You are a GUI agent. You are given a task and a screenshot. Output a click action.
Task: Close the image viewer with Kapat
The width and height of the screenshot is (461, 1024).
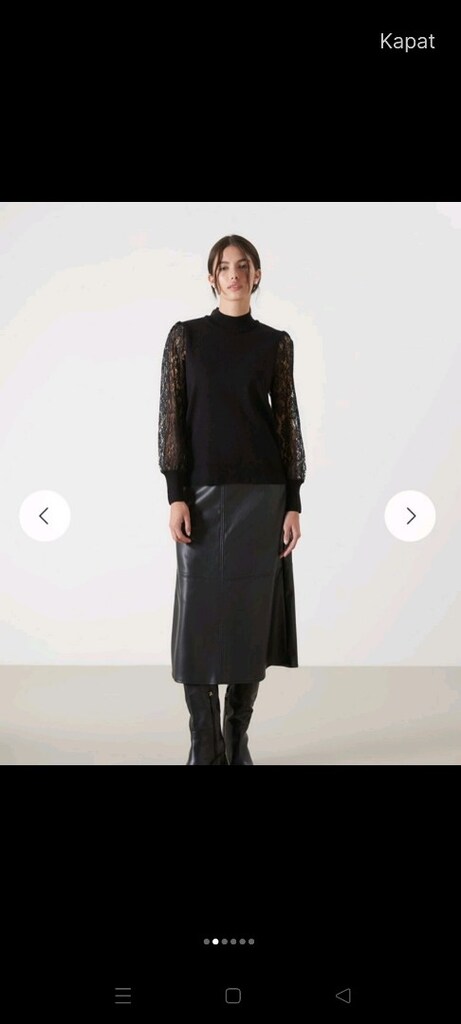tap(407, 41)
